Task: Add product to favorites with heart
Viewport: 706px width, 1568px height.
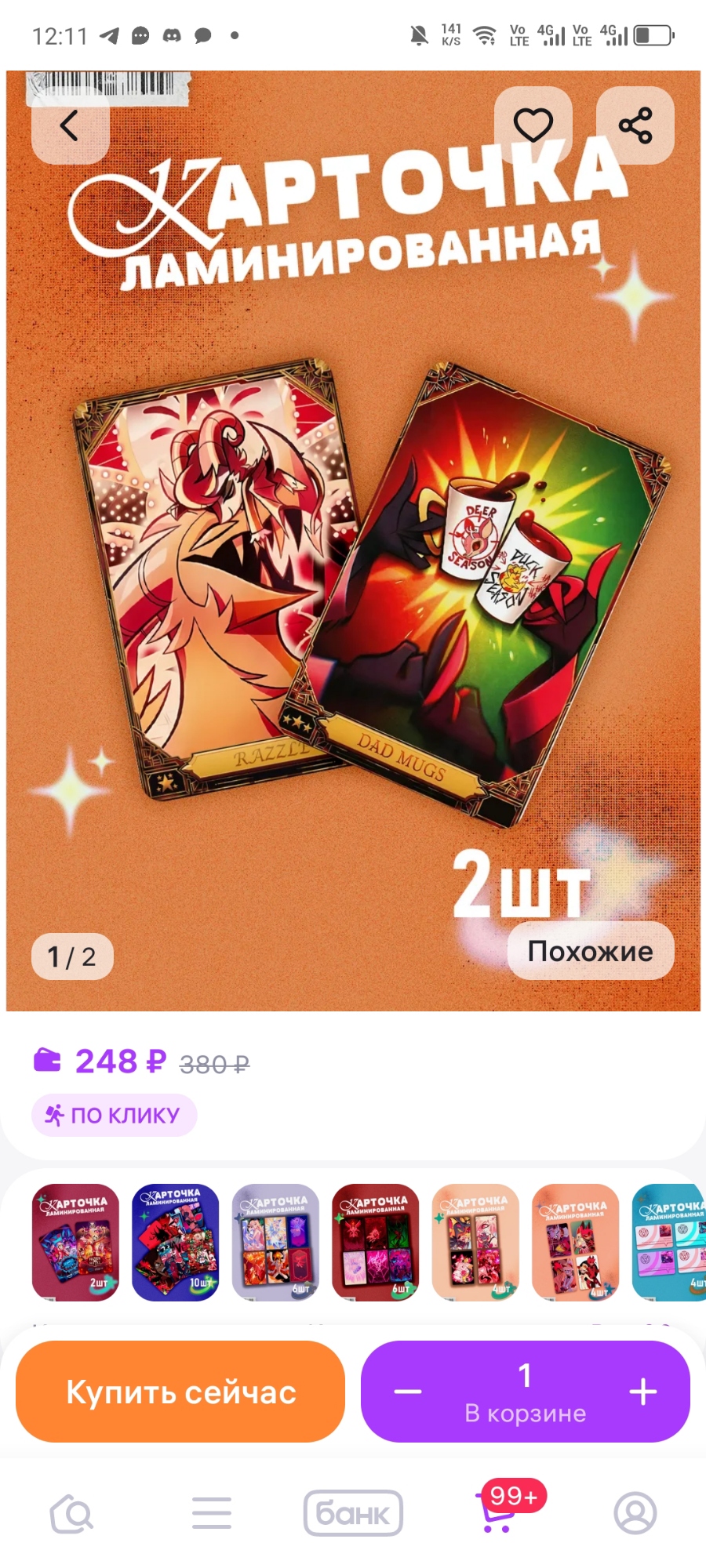Action: tap(533, 125)
